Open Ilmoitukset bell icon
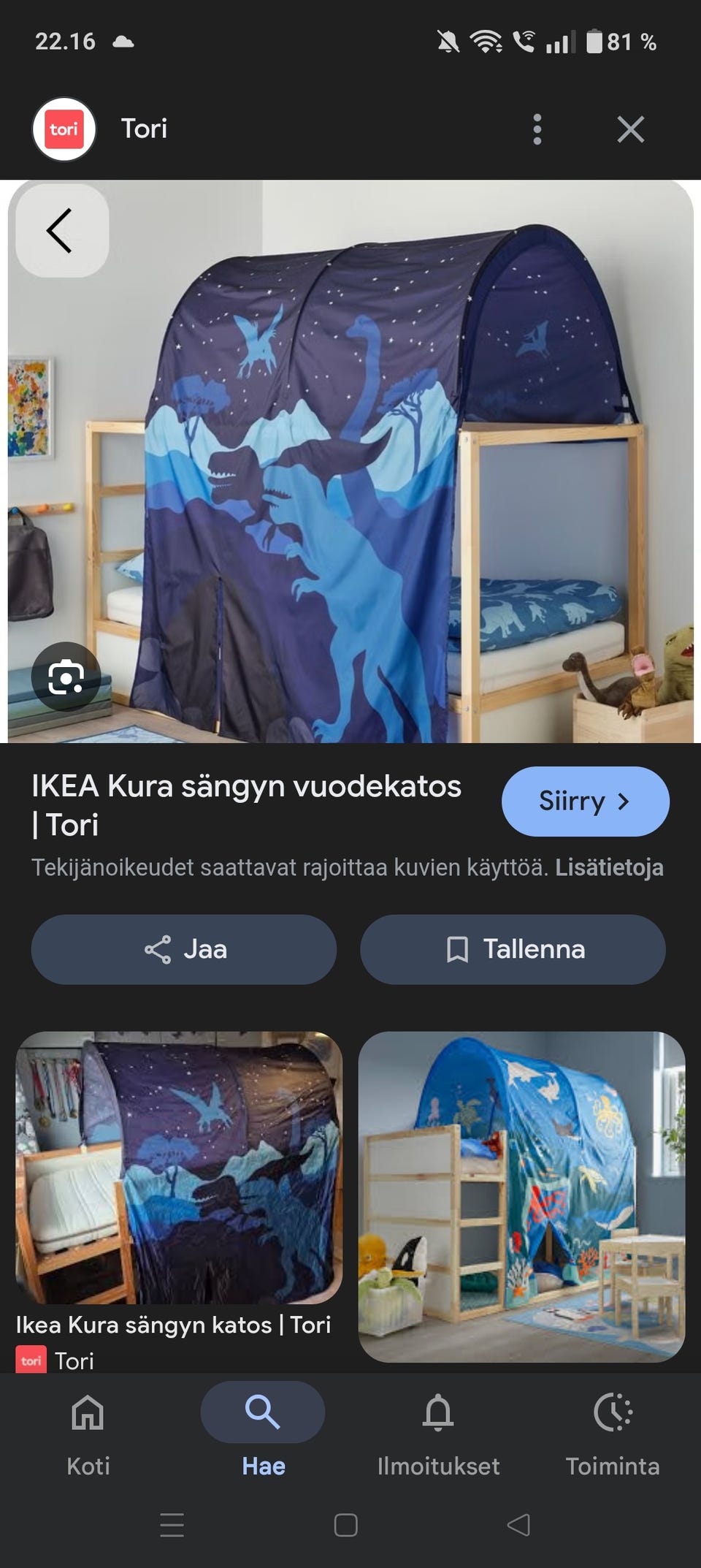This screenshot has width=701, height=1568. tap(439, 1412)
